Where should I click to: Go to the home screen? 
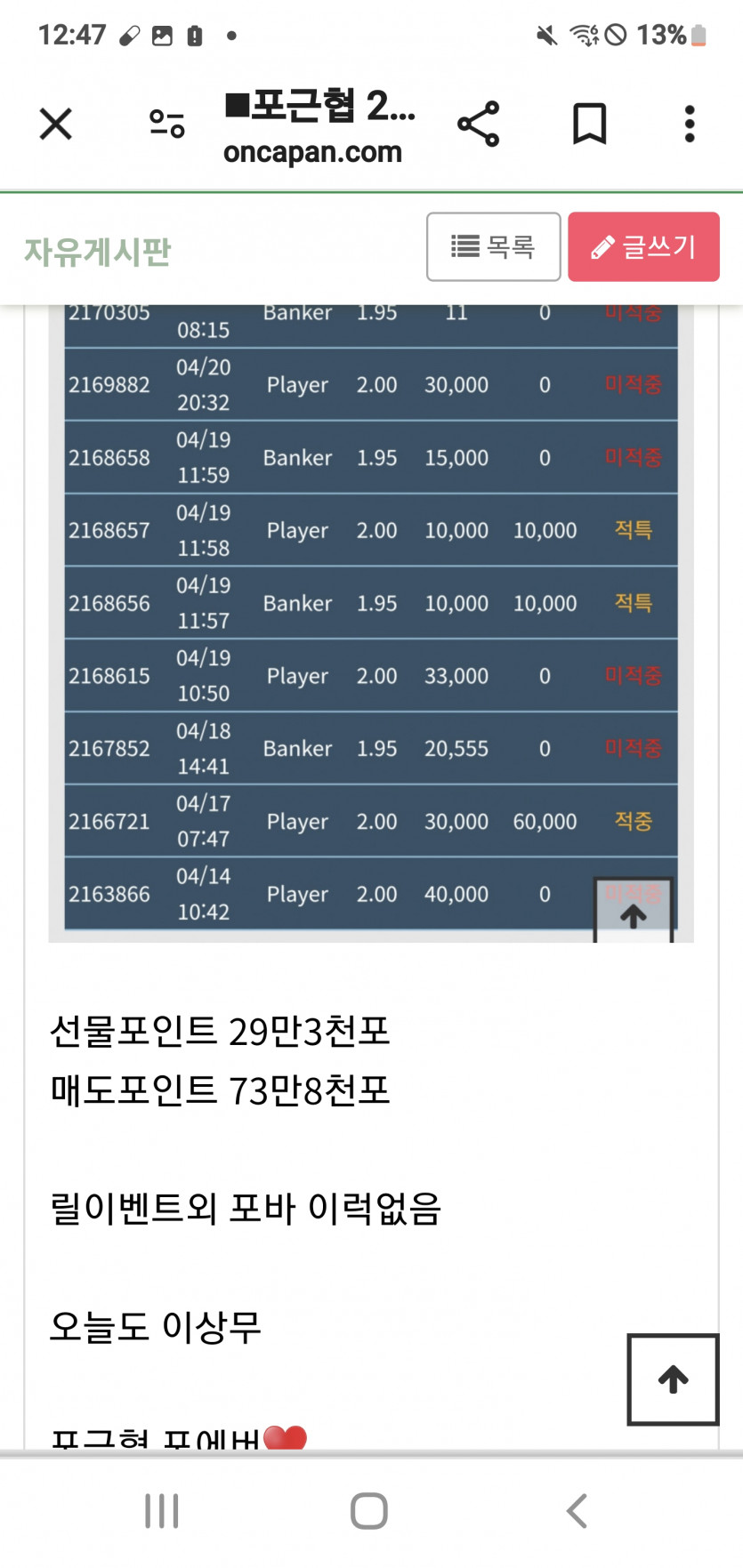coord(369,1510)
